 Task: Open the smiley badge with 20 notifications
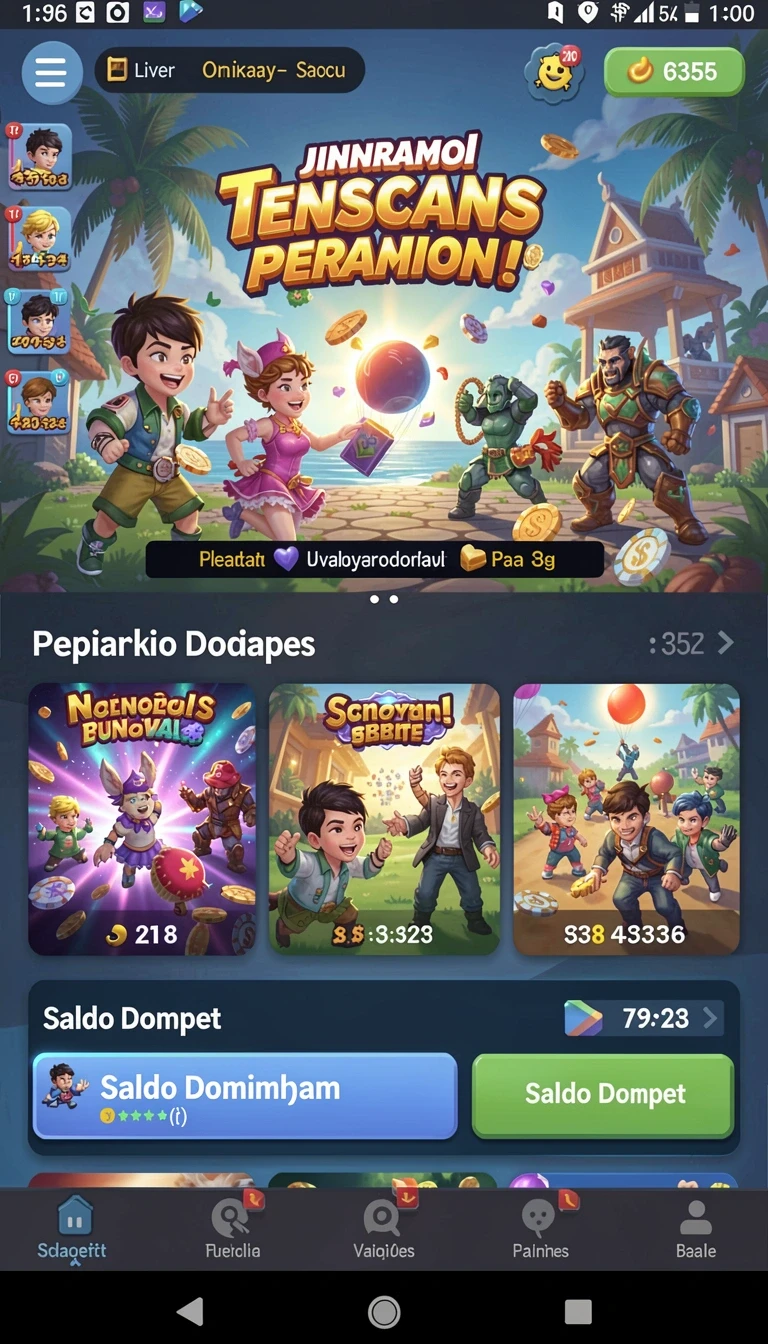coord(554,73)
